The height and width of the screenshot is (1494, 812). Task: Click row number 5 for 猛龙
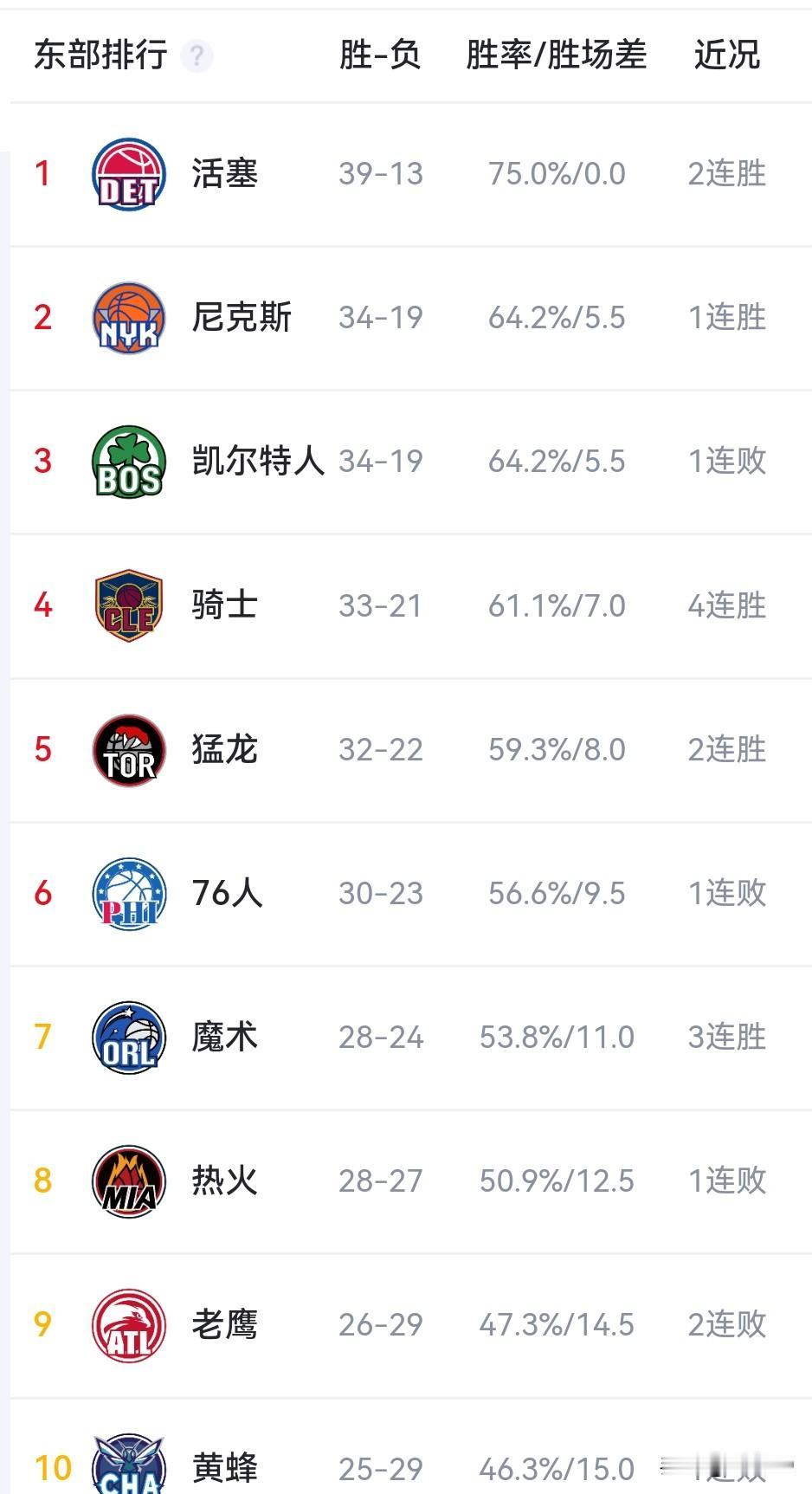pos(42,748)
